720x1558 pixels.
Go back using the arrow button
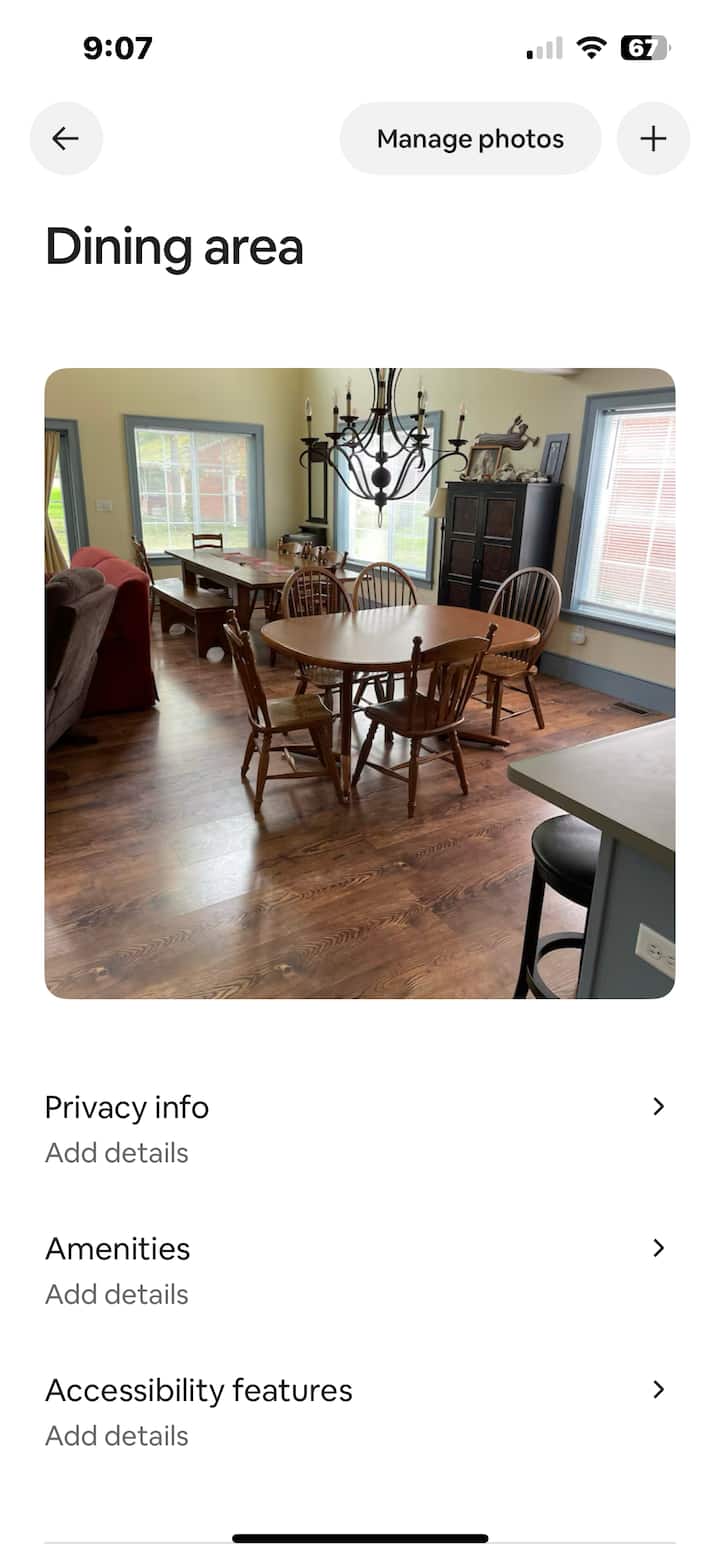[66, 139]
